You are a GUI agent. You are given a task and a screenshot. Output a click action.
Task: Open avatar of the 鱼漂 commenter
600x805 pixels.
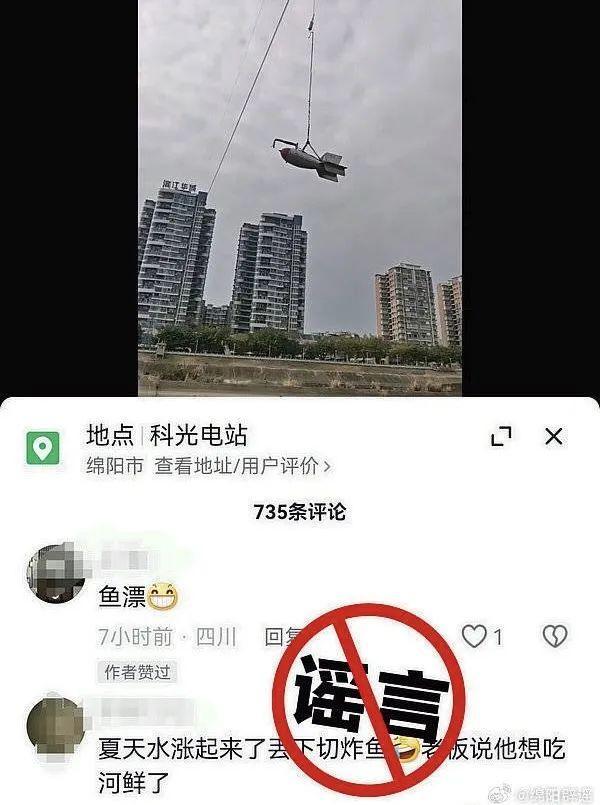[x=55, y=573]
